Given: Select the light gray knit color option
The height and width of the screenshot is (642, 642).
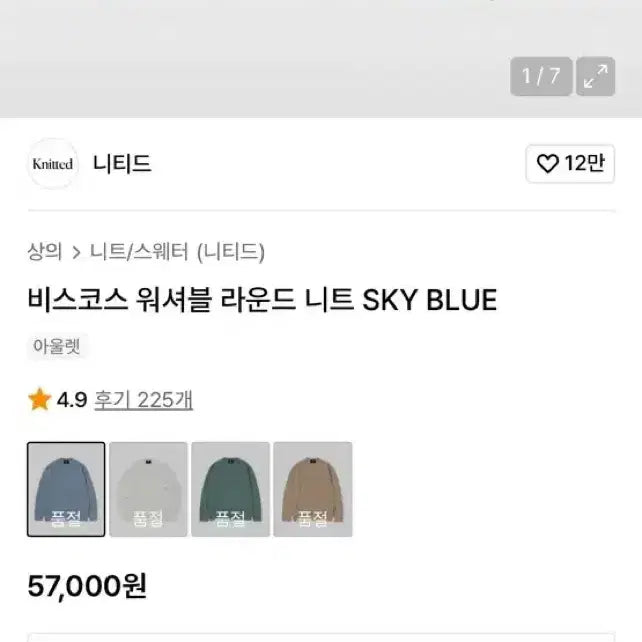Looking at the screenshot, I should click(148, 489).
